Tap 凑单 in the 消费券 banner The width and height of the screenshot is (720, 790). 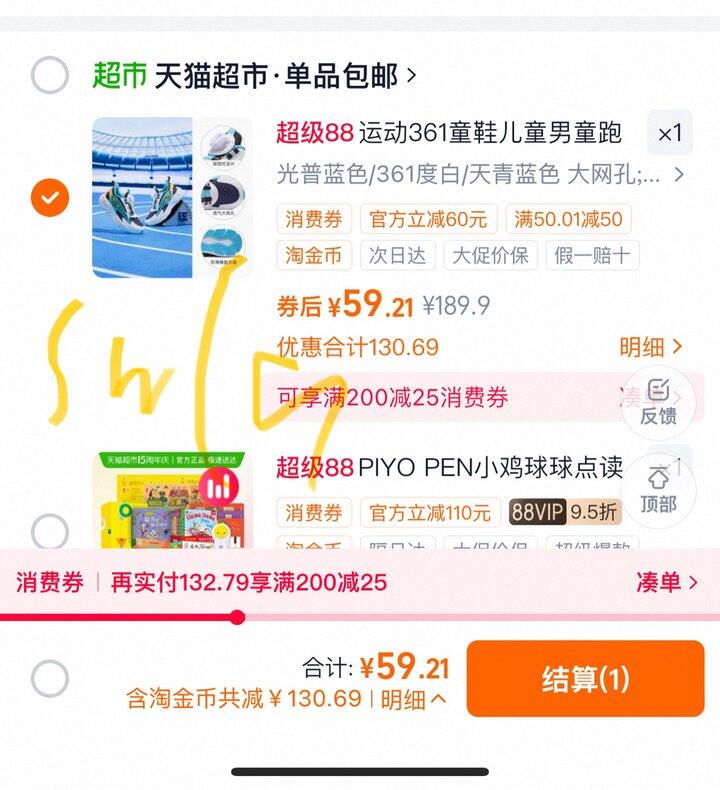(x=666, y=583)
